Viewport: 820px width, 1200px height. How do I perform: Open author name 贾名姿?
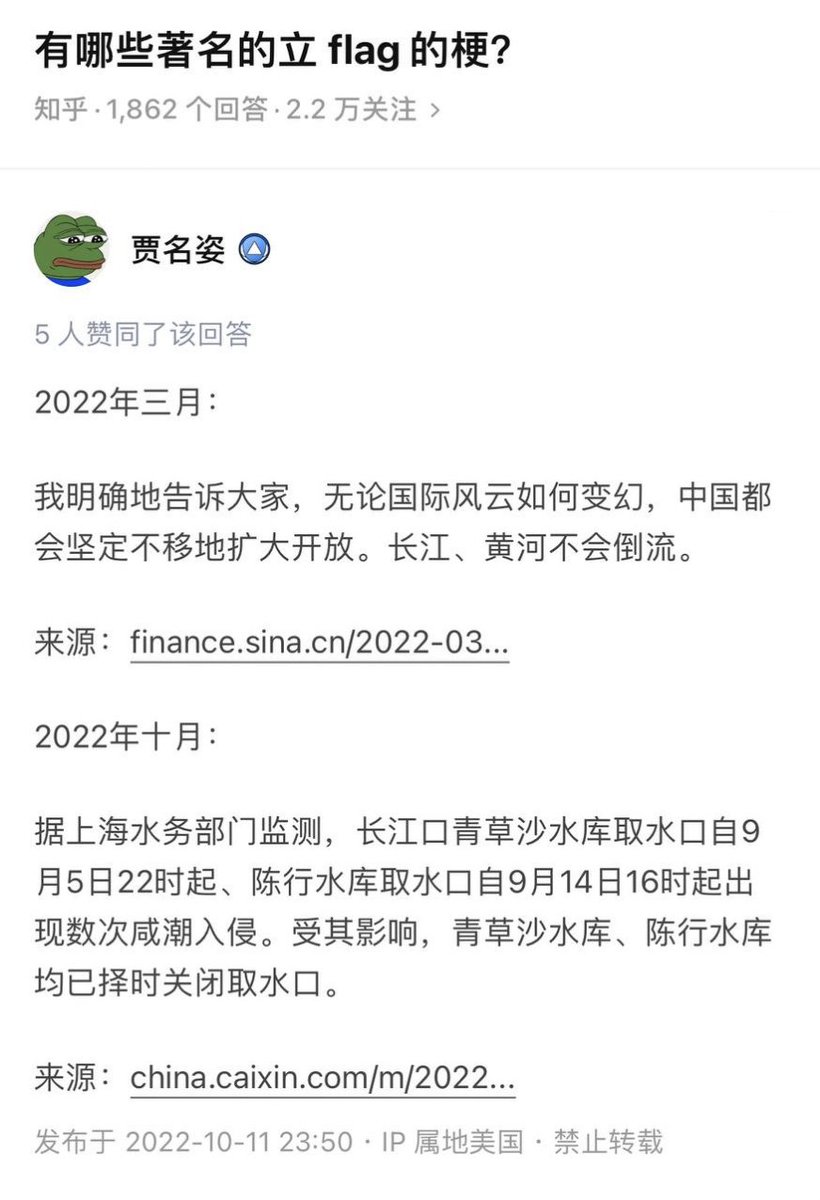[177, 250]
